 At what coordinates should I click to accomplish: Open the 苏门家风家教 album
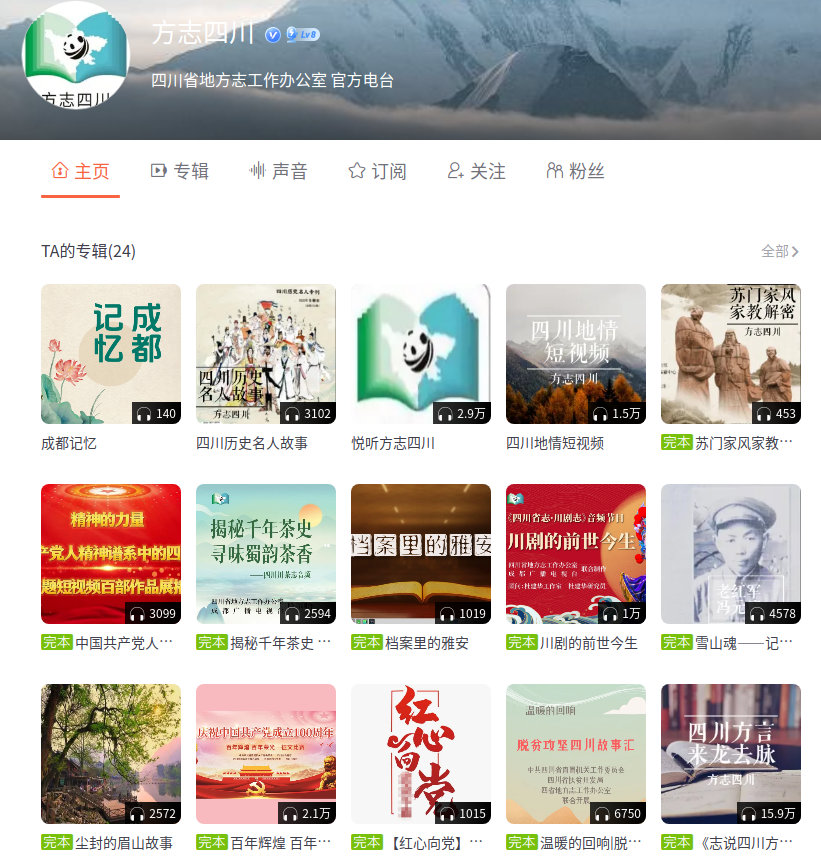731,354
